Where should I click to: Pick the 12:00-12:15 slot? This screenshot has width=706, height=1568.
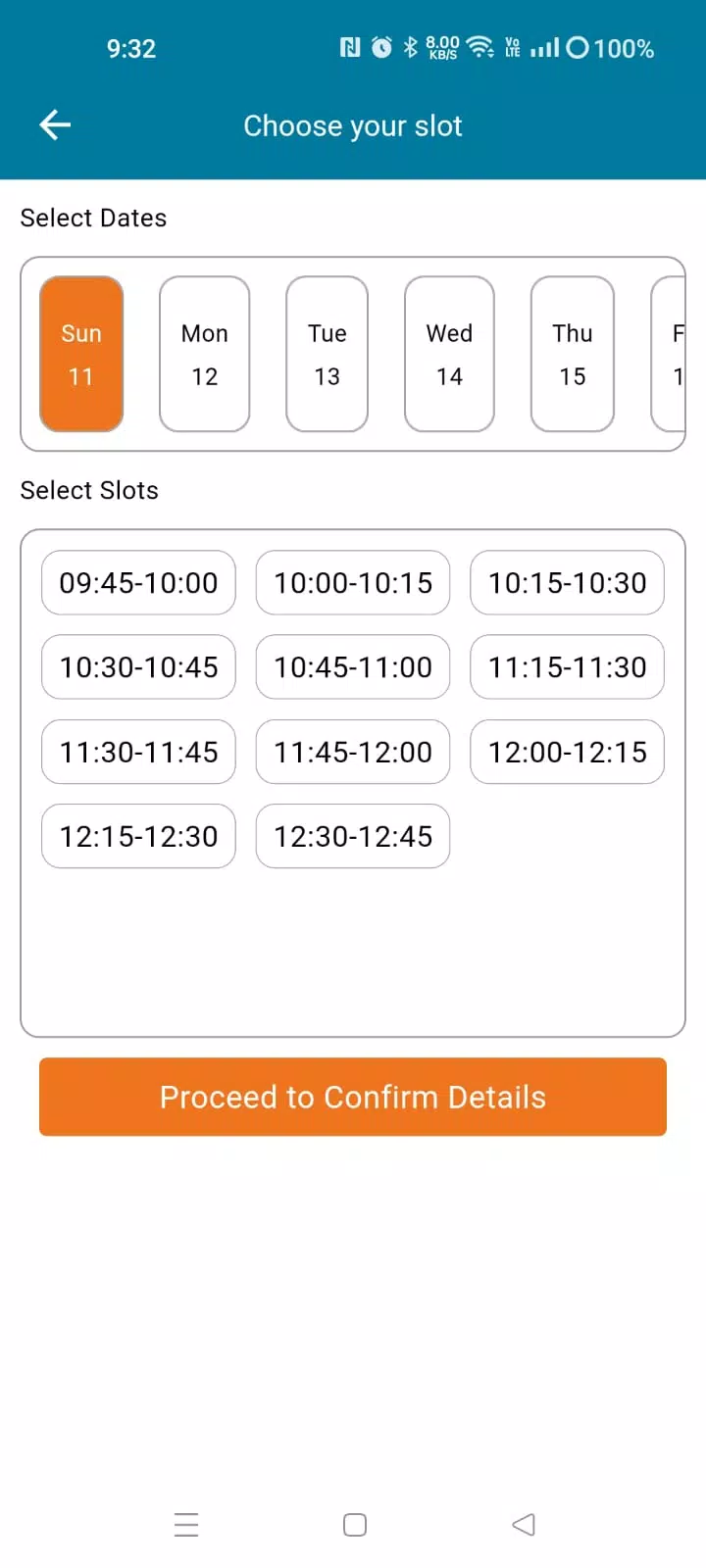568,752
